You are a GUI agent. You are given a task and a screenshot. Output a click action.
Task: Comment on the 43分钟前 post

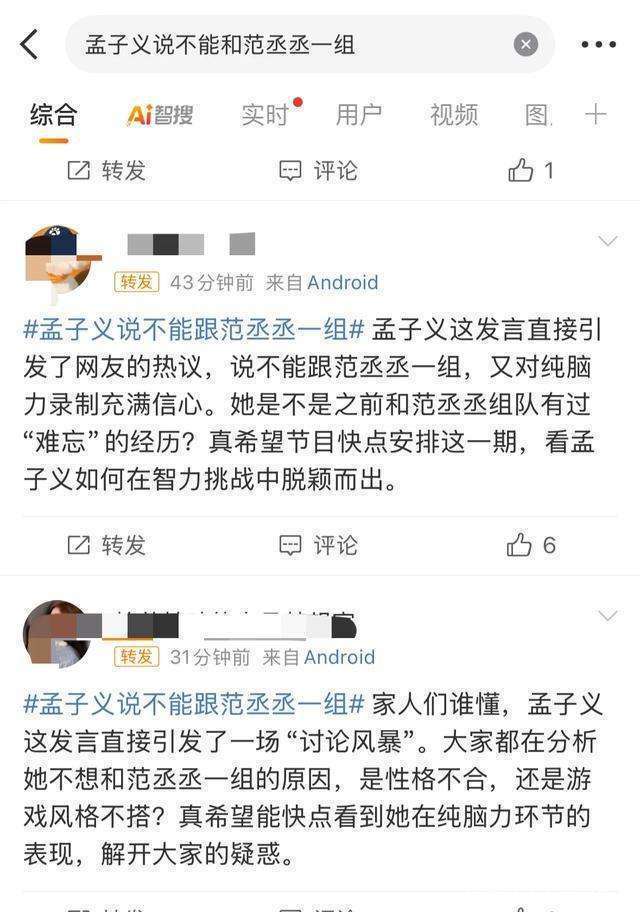(318, 546)
